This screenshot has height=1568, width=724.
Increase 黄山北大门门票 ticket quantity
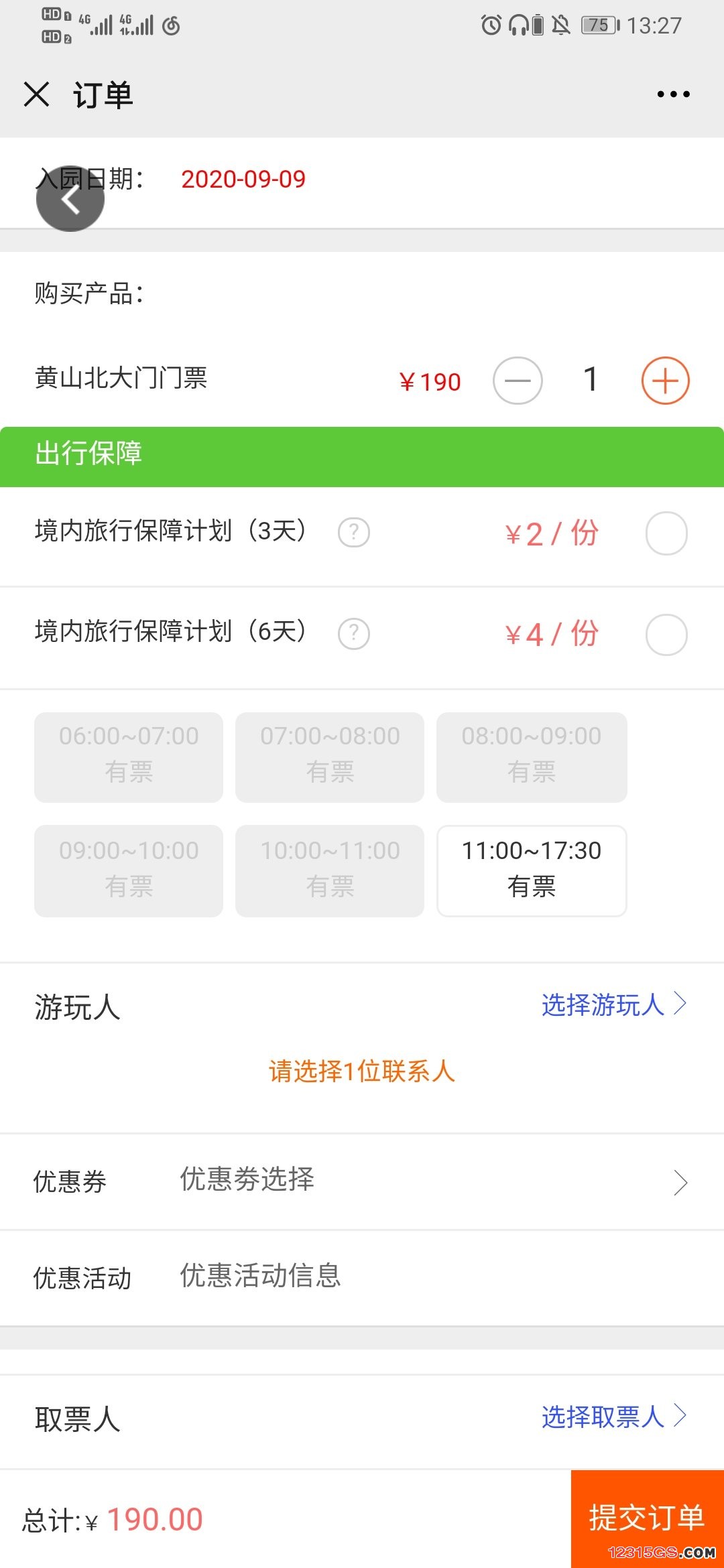tap(665, 381)
